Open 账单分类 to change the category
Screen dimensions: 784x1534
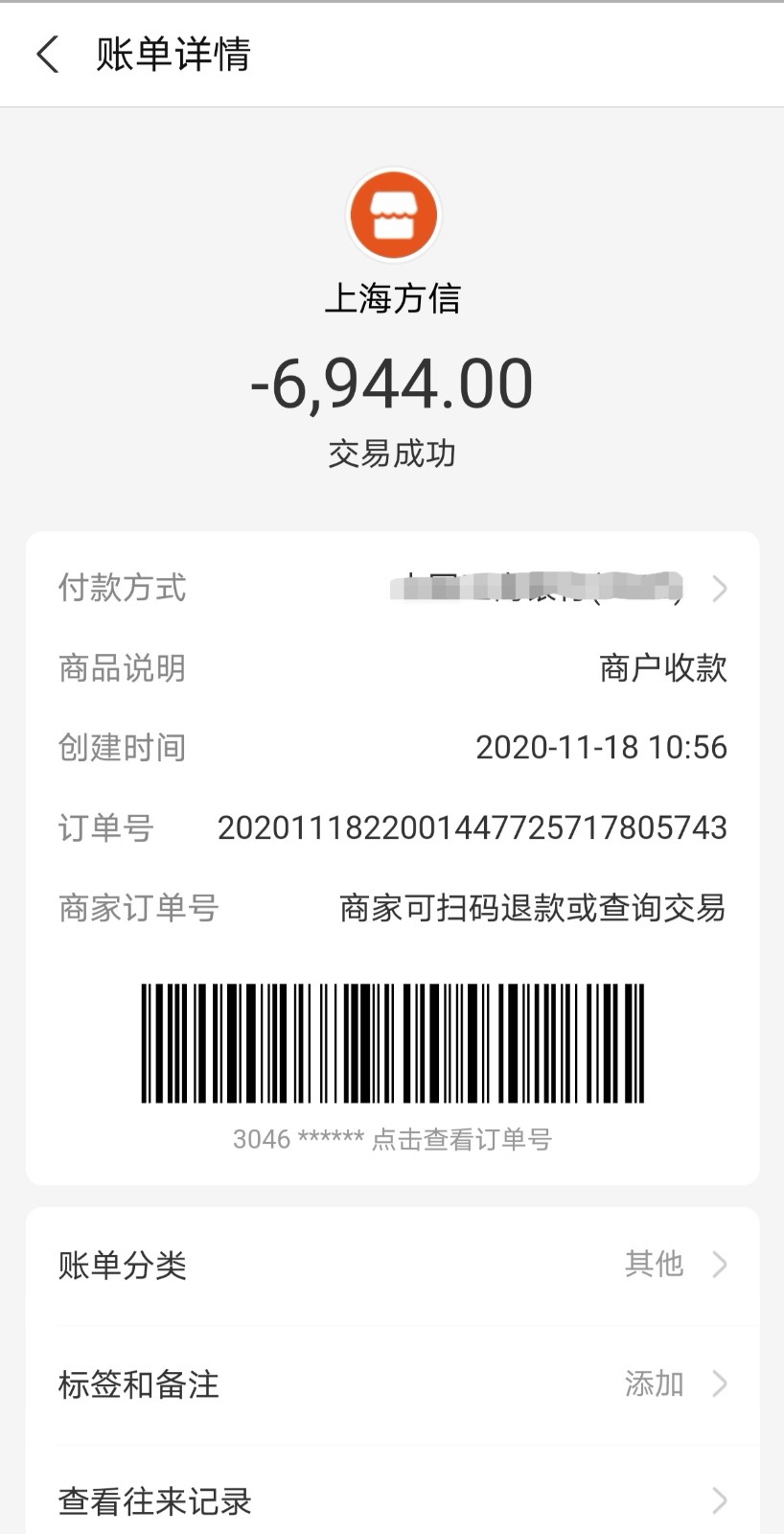tap(392, 1265)
